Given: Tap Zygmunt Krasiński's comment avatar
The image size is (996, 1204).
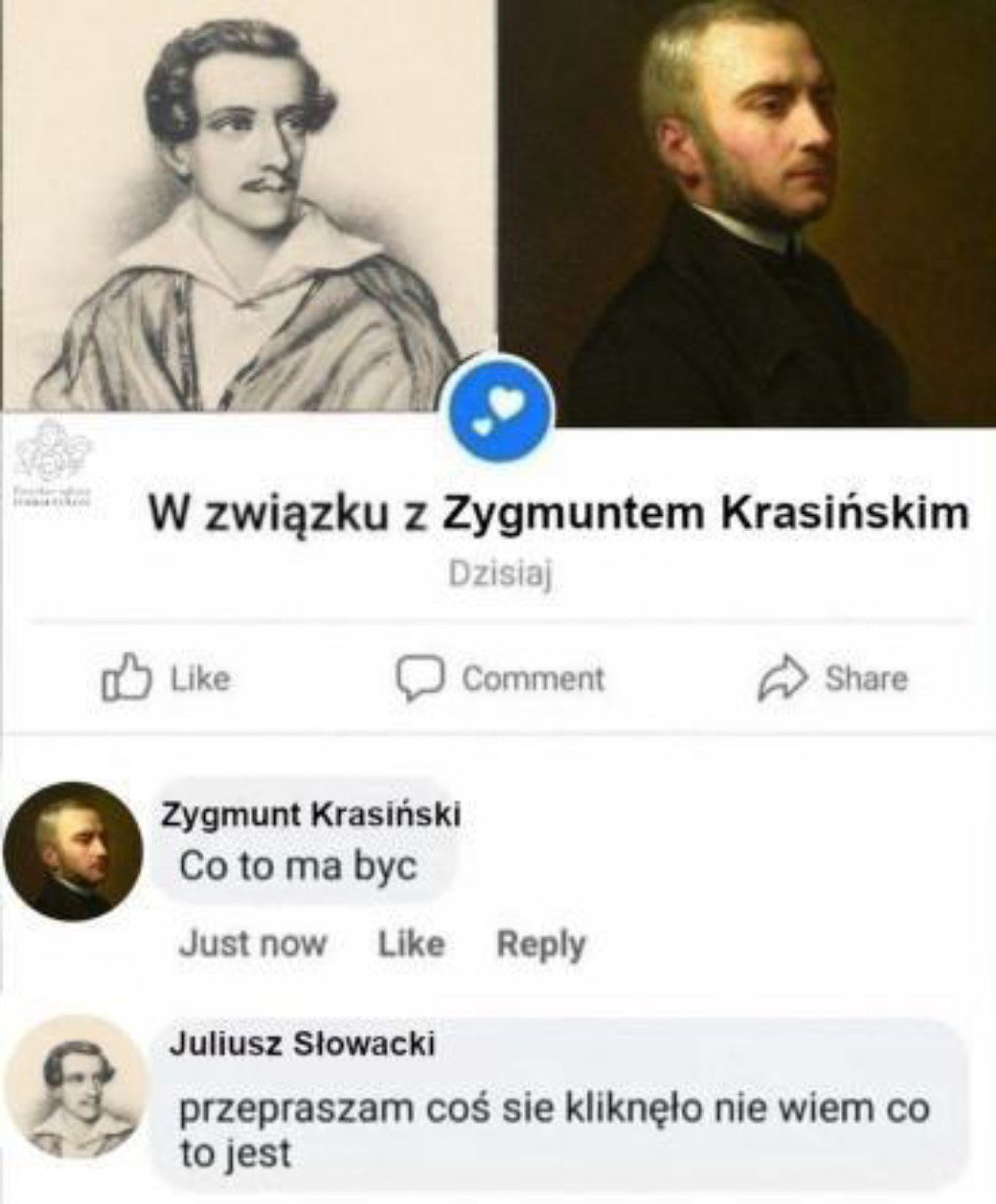Looking at the screenshot, I should [73, 851].
